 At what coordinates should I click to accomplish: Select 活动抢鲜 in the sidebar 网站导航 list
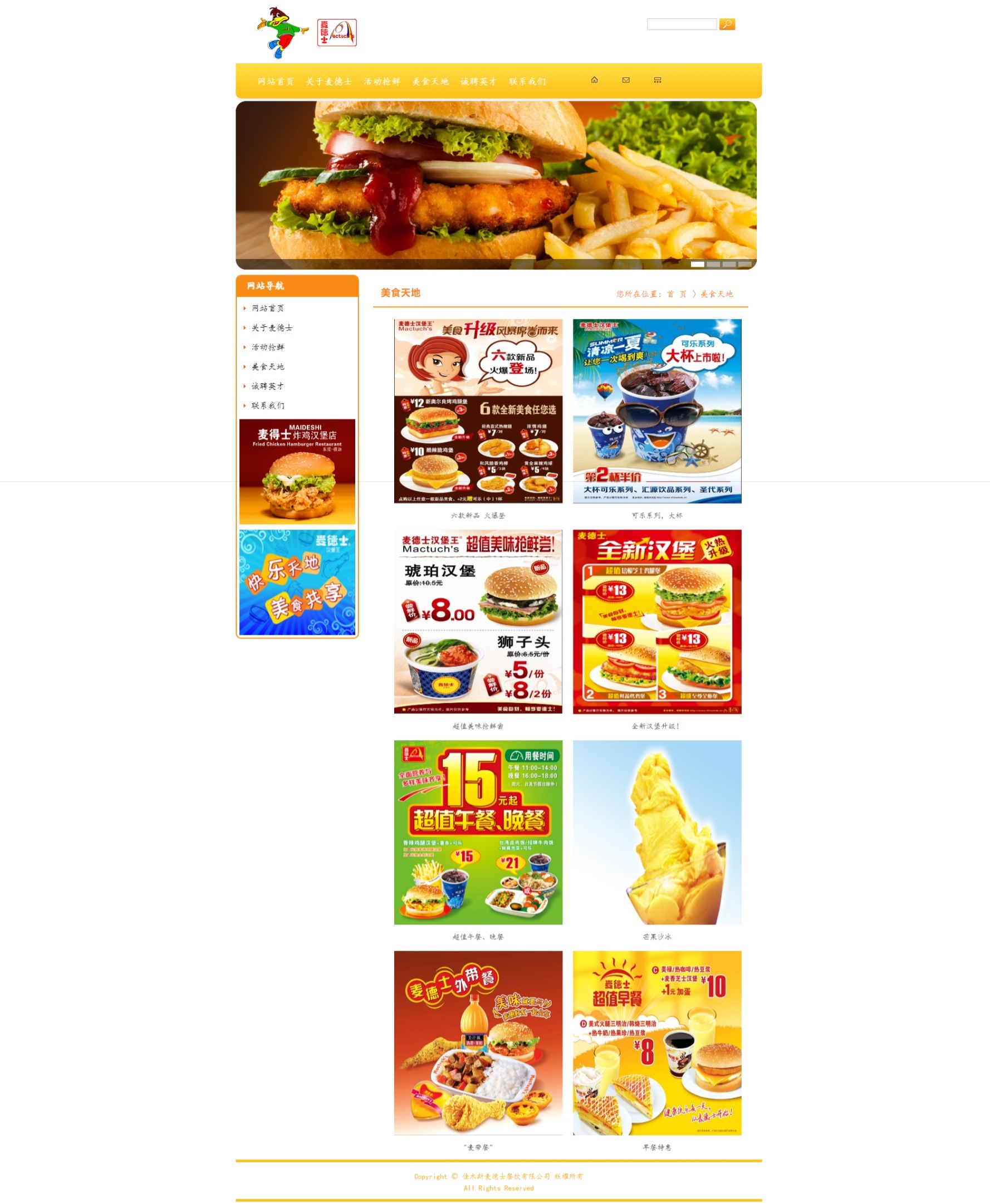coord(267,347)
